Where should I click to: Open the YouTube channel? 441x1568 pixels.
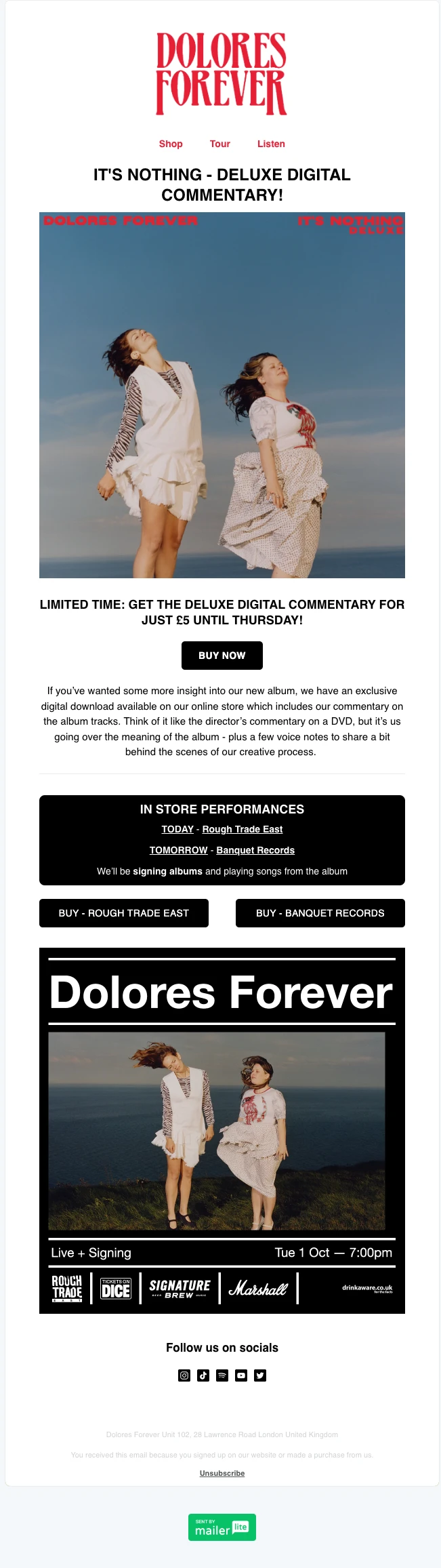coord(241,1375)
